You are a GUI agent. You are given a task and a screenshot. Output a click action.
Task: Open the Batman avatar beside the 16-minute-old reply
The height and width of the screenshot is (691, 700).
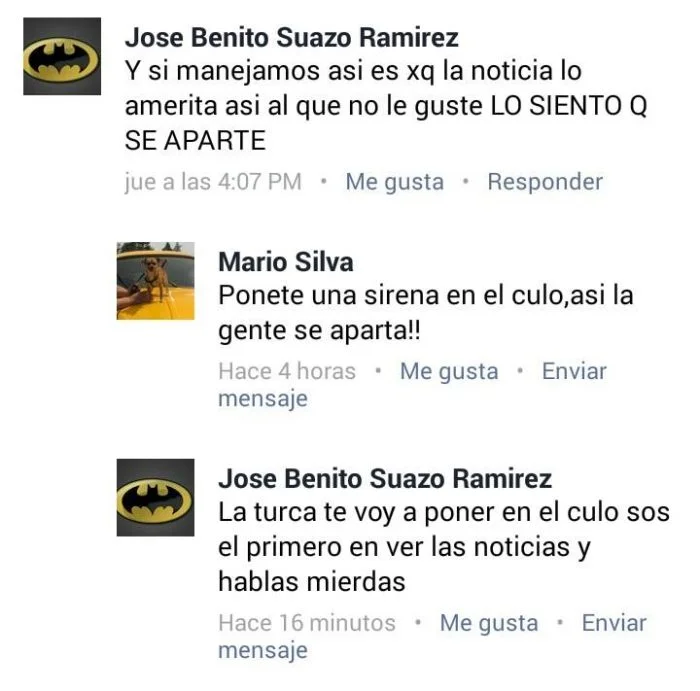[x=155, y=498]
